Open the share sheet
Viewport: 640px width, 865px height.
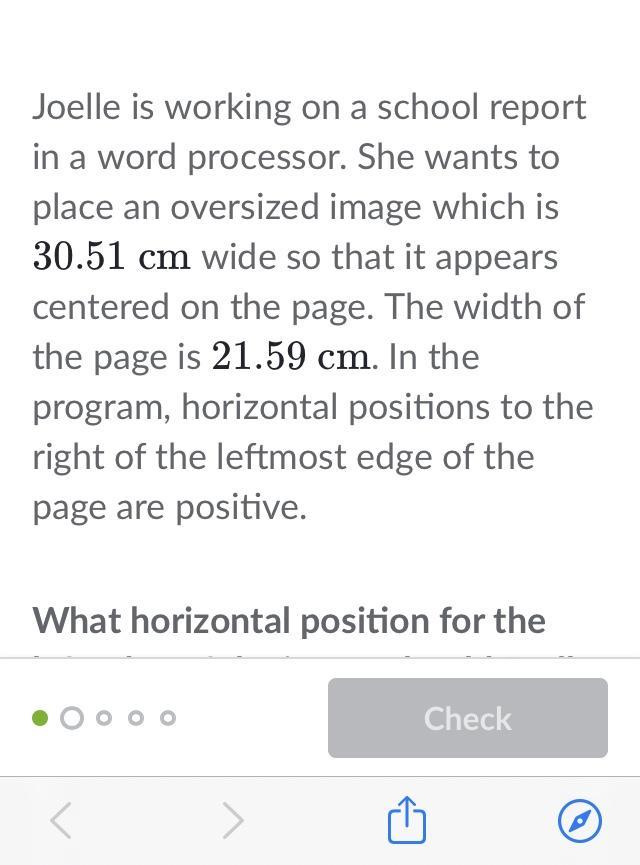406,820
